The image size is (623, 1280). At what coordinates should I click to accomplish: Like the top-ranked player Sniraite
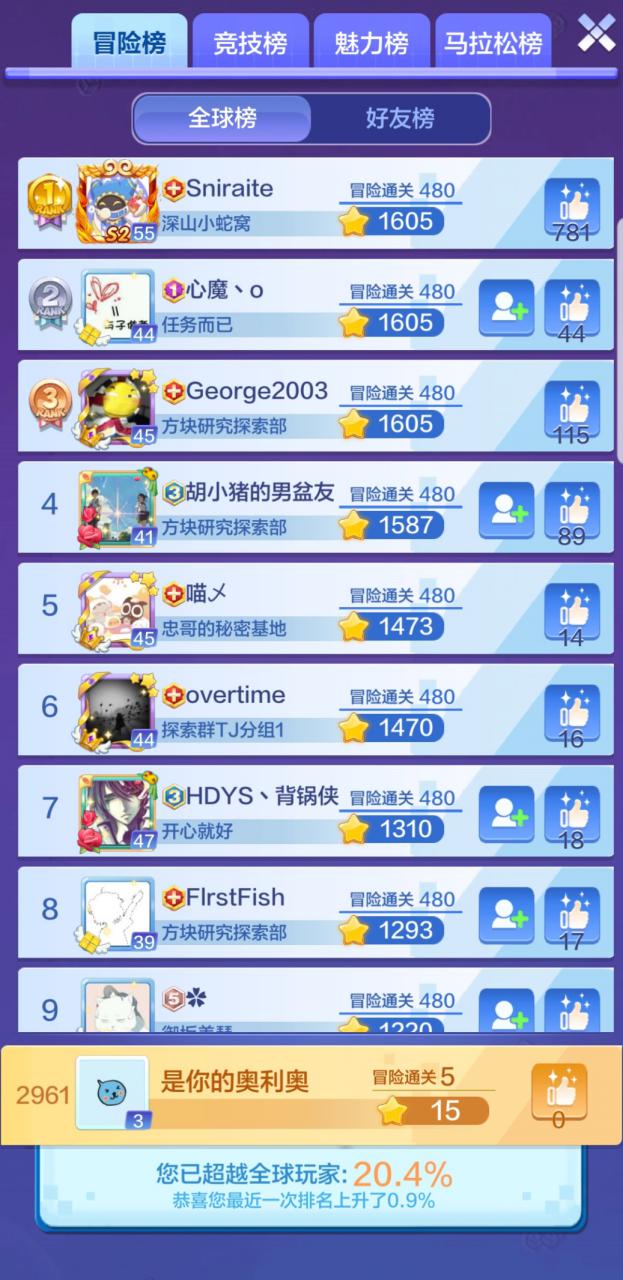[x=572, y=207]
